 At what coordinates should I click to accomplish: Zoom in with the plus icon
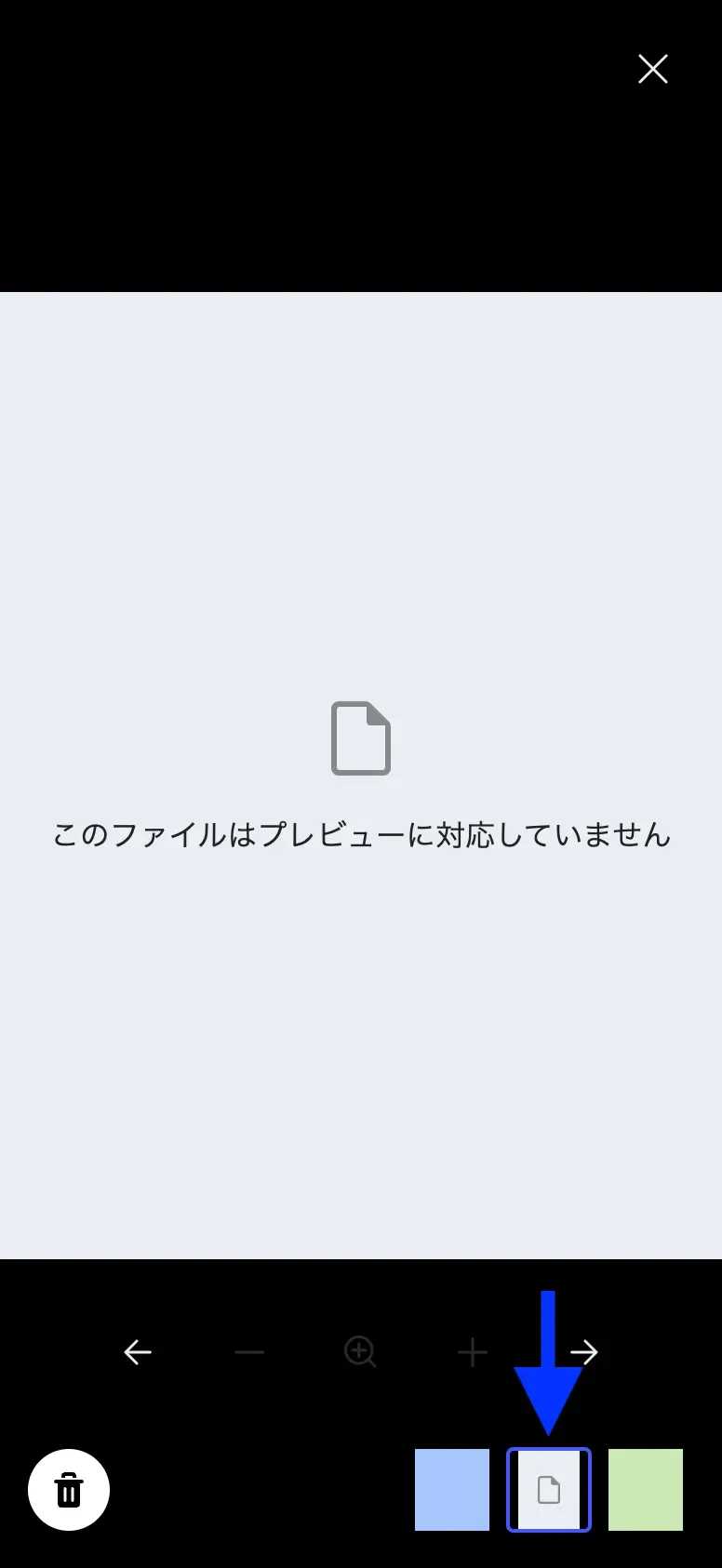coord(473,1352)
